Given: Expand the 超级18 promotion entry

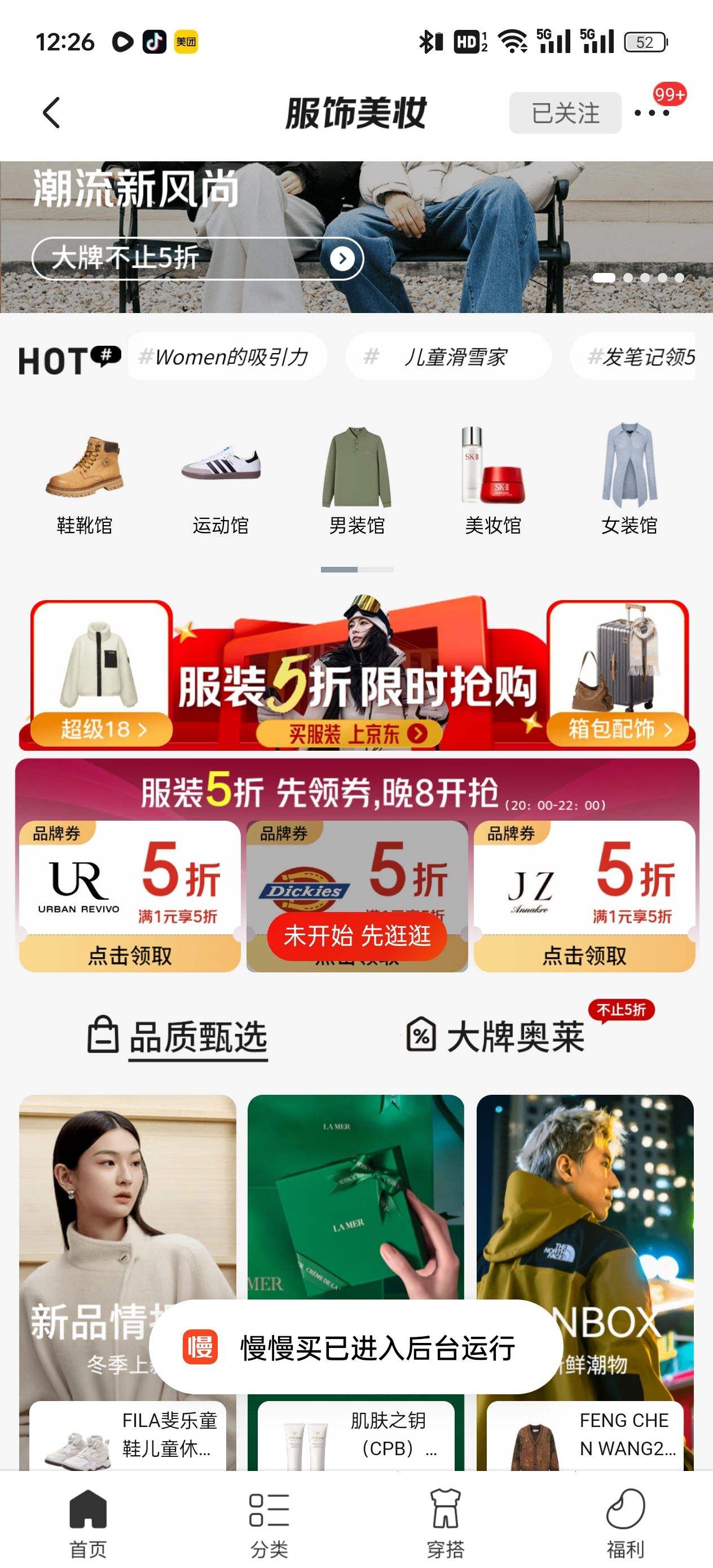Looking at the screenshot, I should tap(101, 730).
